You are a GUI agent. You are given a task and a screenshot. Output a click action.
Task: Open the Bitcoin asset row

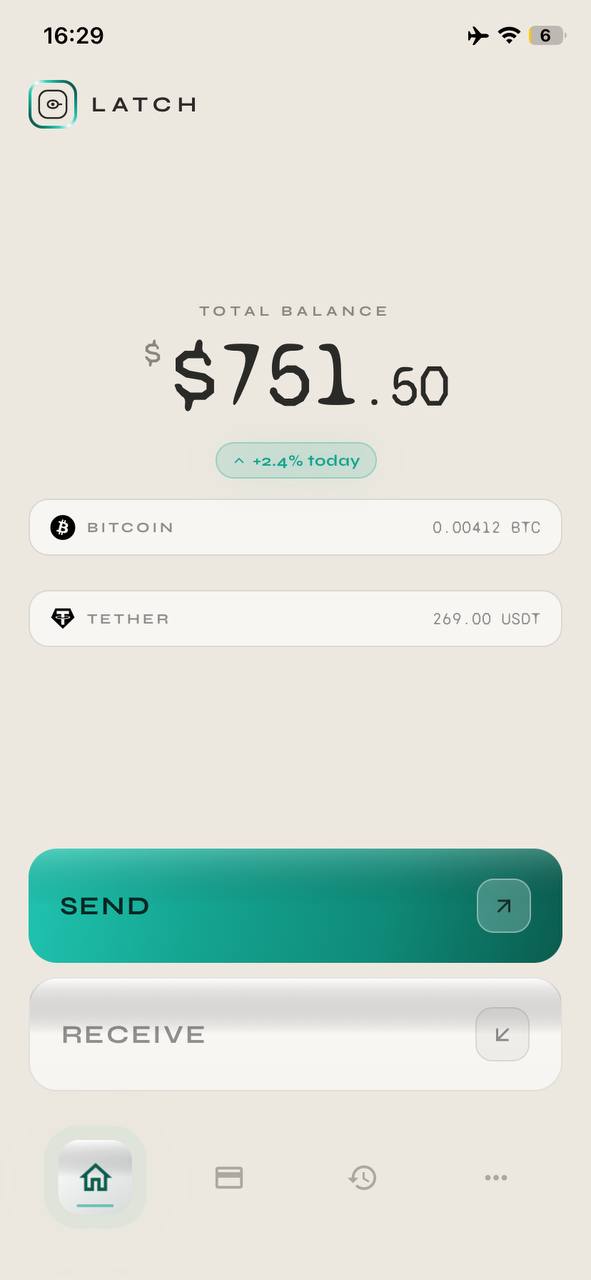coord(295,527)
